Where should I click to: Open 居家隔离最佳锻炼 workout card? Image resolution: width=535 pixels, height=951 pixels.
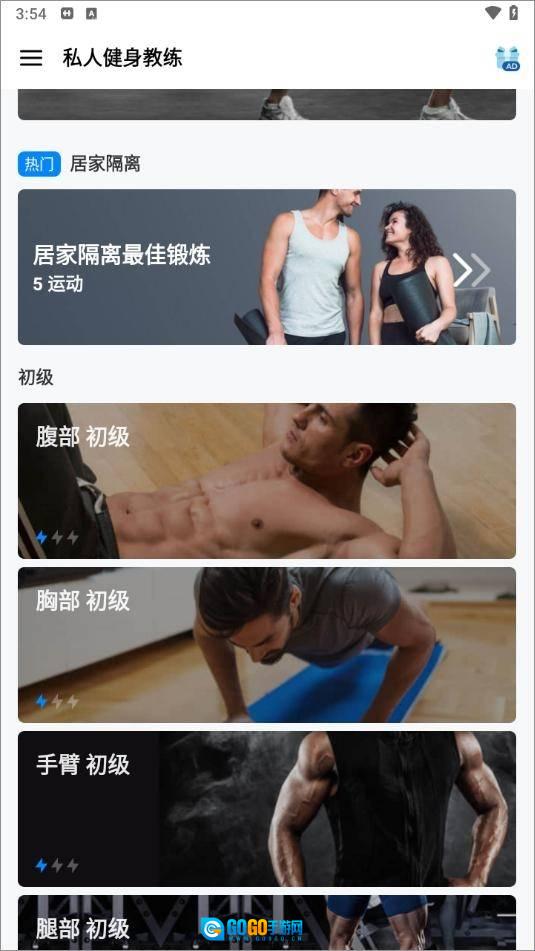coord(267,267)
